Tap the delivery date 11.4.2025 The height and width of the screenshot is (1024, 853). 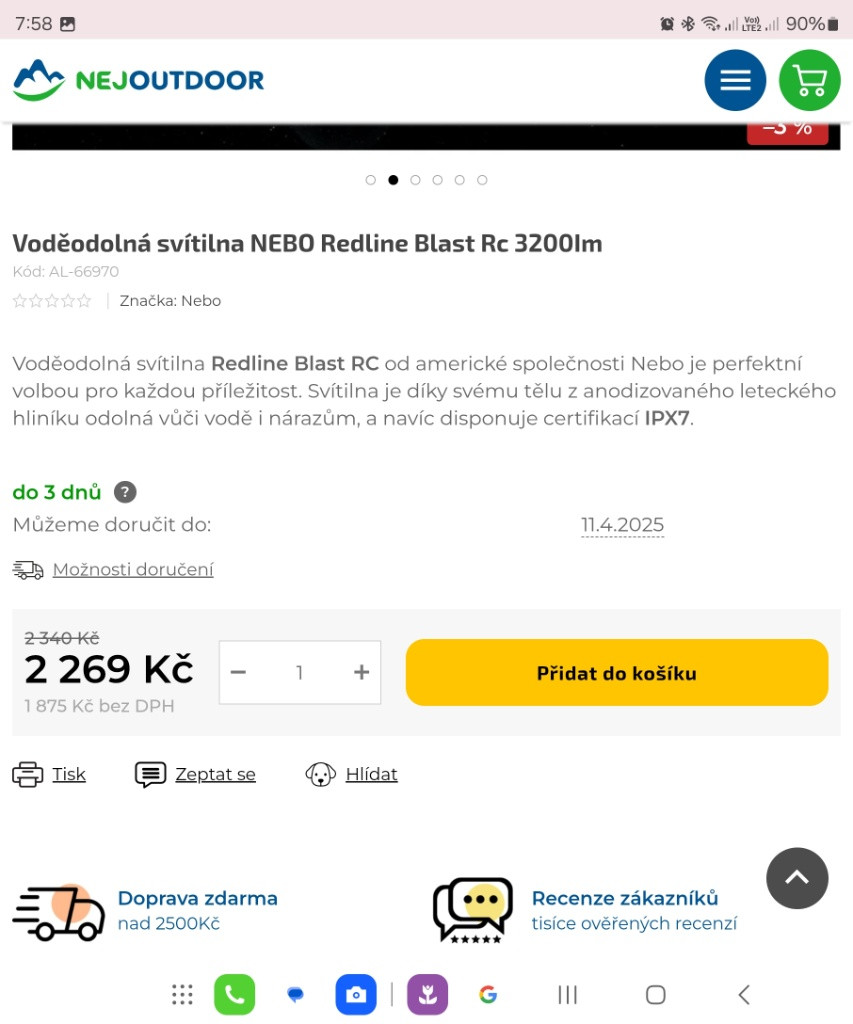[622, 525]
